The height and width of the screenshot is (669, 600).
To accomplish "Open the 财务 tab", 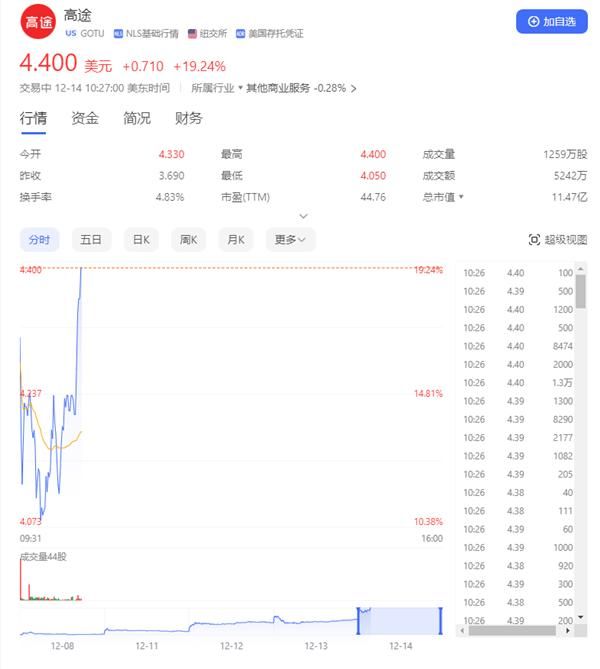I will pyautogui.click(x=189, y=118).
